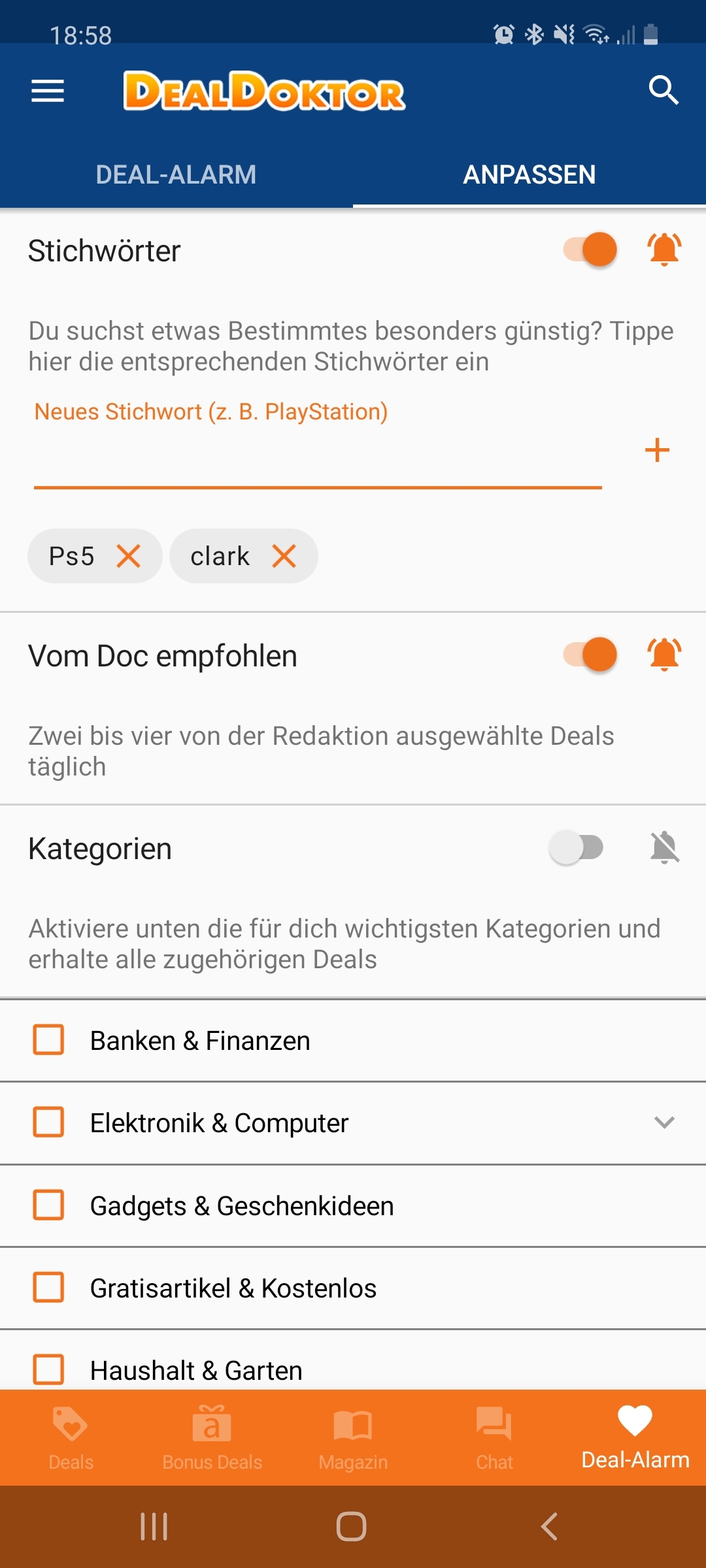This screenshot has width=706, height=1568.
Task: Expand the Elektronik & Computer subcategories
Action: (x=664, y=1122)
